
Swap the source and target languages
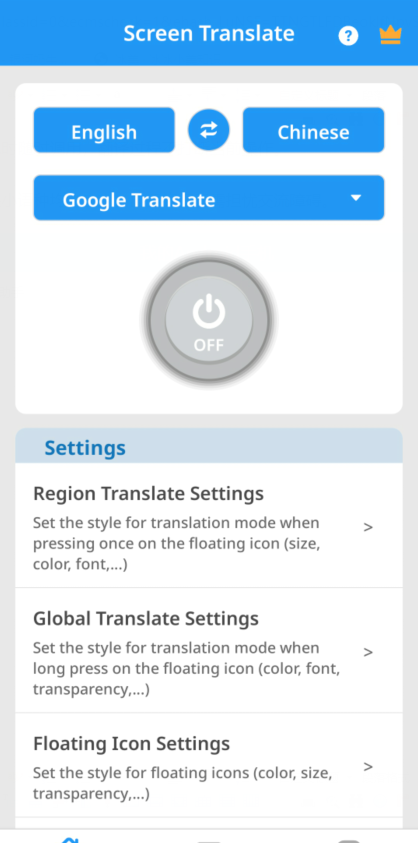click(209, 131)
